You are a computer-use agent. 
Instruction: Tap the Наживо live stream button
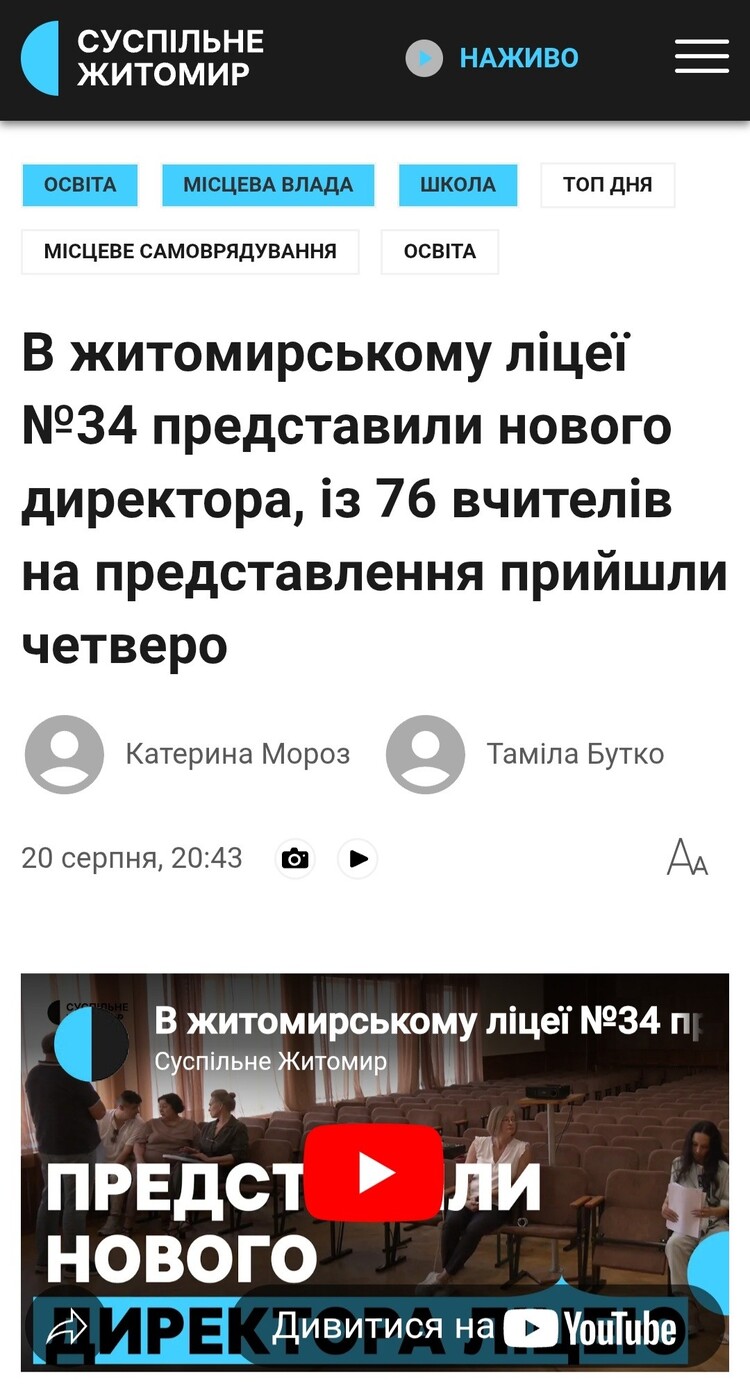(x=493, y=58)
